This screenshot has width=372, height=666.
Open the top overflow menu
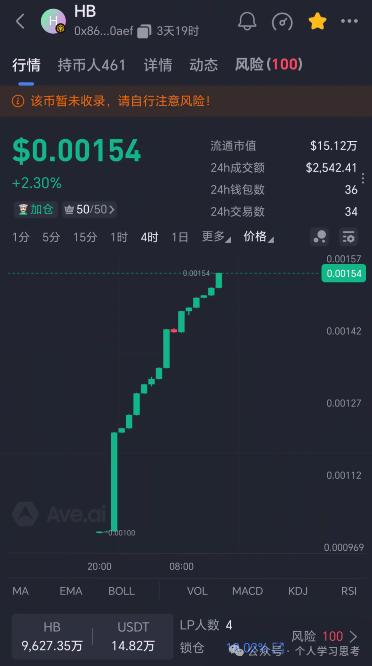tap(349, 21)
